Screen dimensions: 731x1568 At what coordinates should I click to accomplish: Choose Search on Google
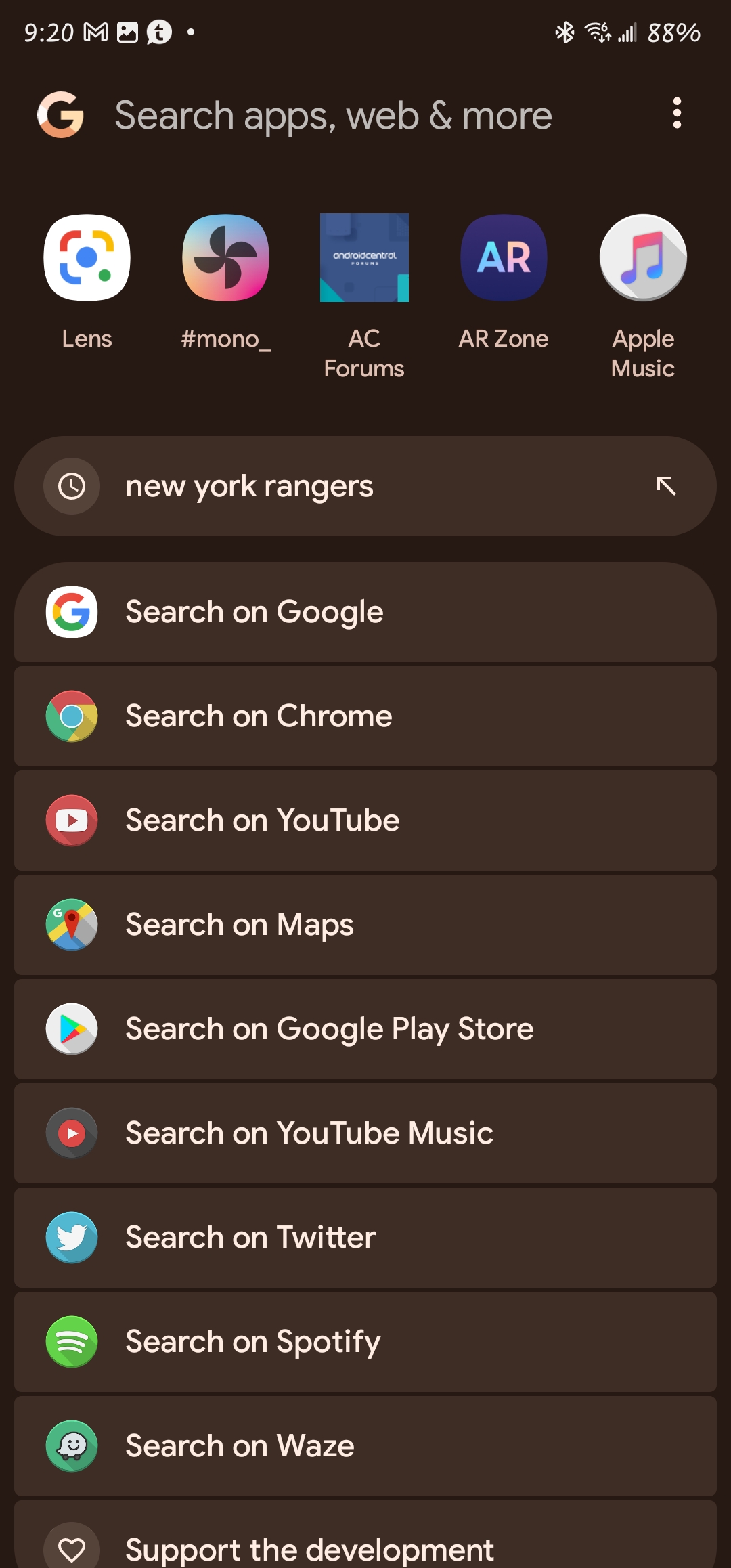(365, 612)
